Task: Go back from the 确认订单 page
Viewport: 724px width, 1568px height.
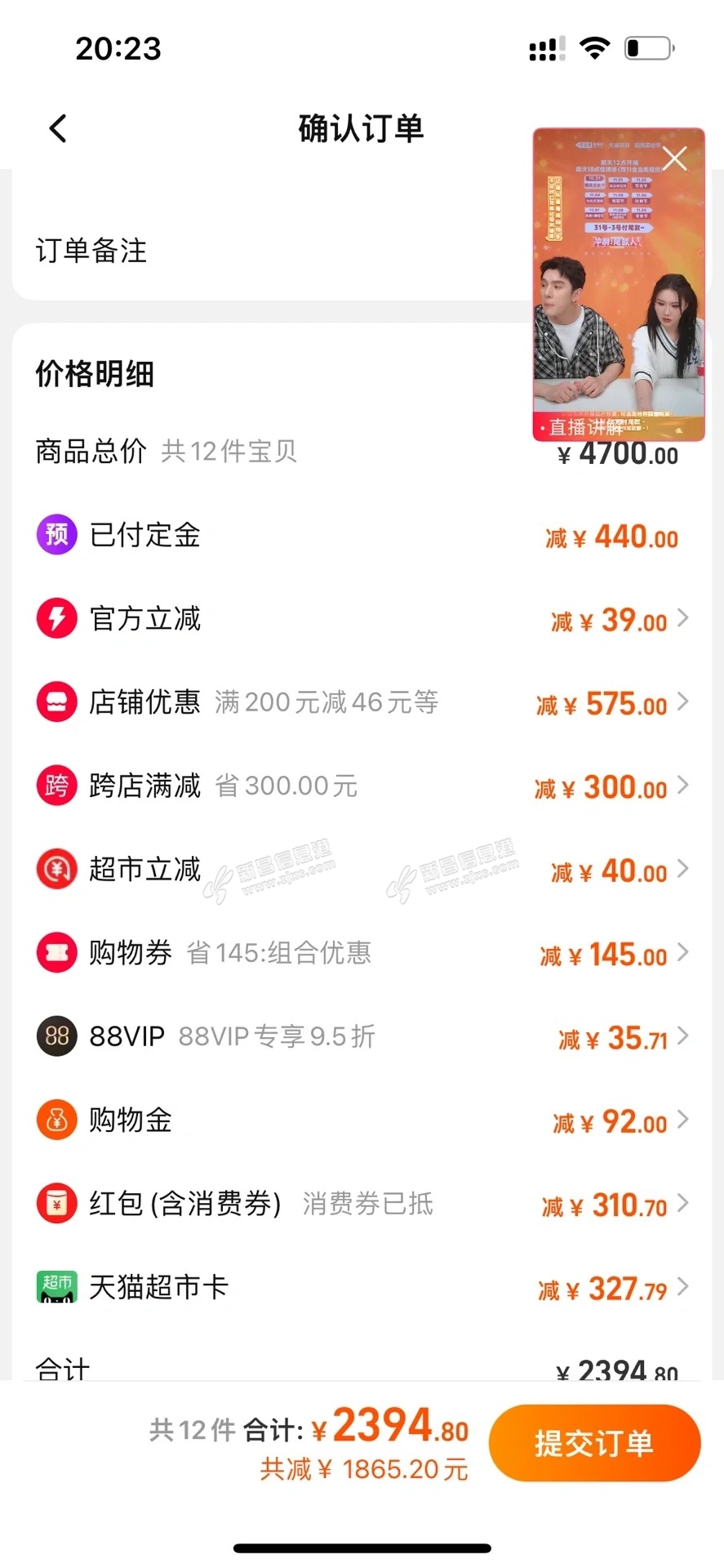Action: 58,128
